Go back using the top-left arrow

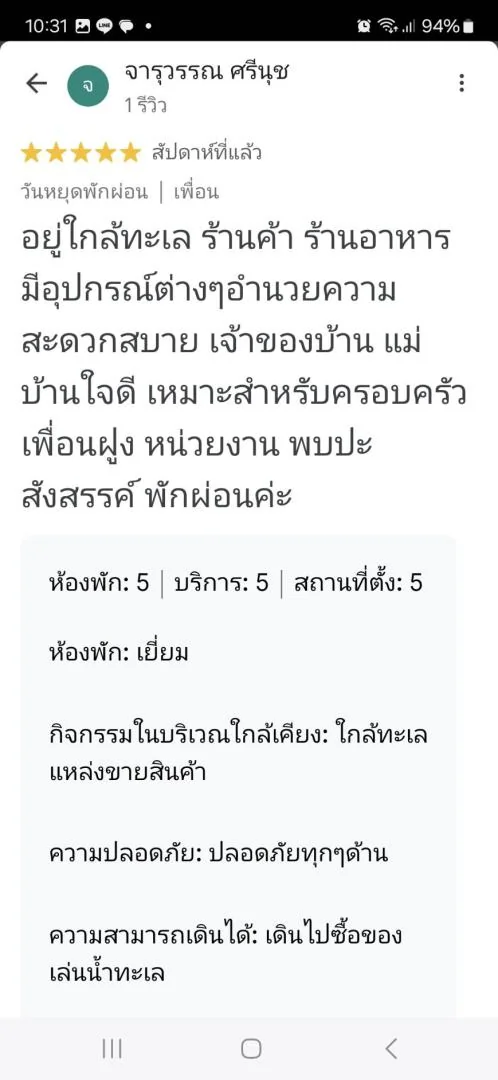pyautogui.click(x=36, y=83)
